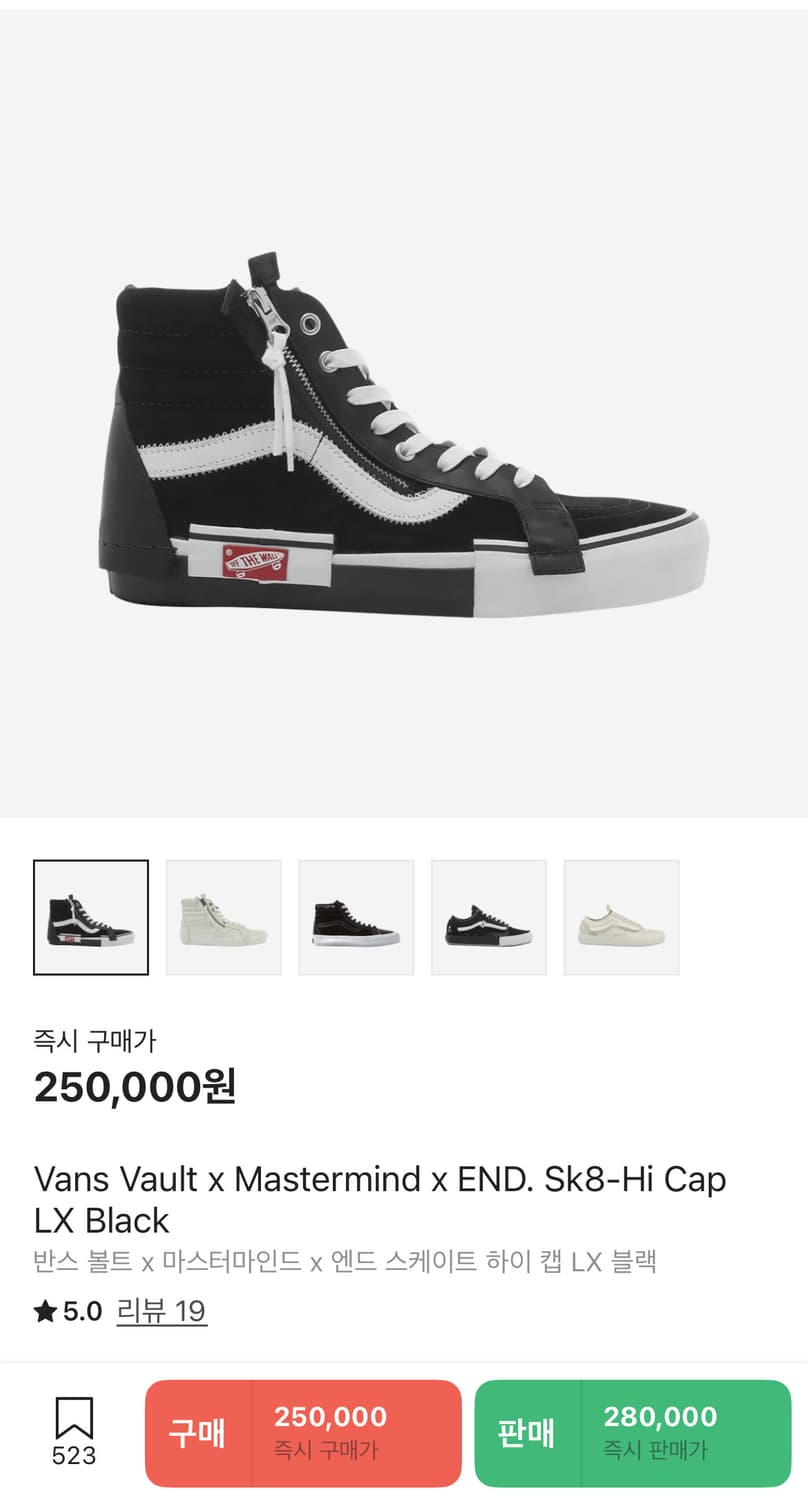Select the white high-top variant thumbnail
Screen dimensions: 808x1500
223,917
